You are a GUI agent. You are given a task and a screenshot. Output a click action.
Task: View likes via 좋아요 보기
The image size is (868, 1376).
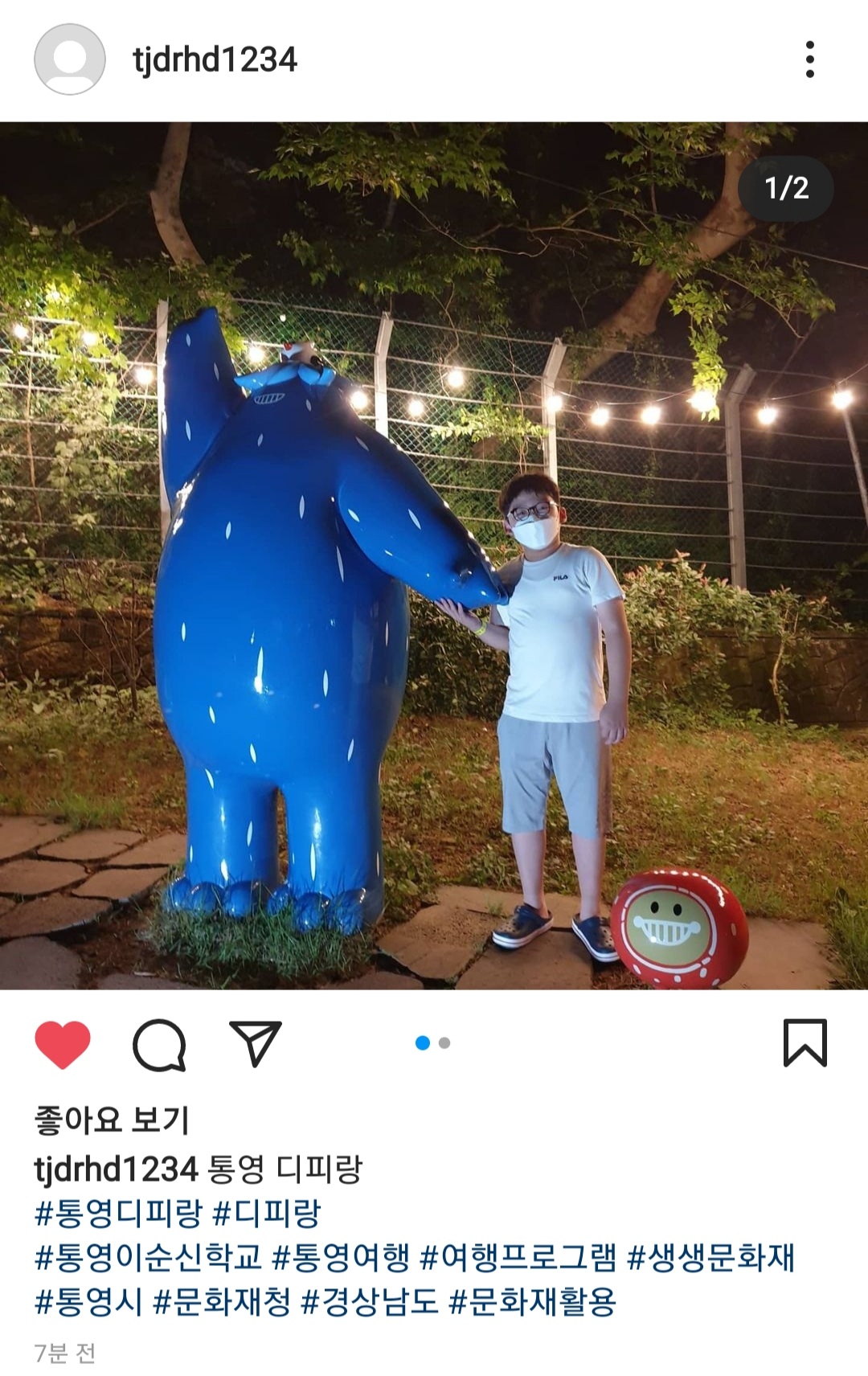[x=112, y=1120]
